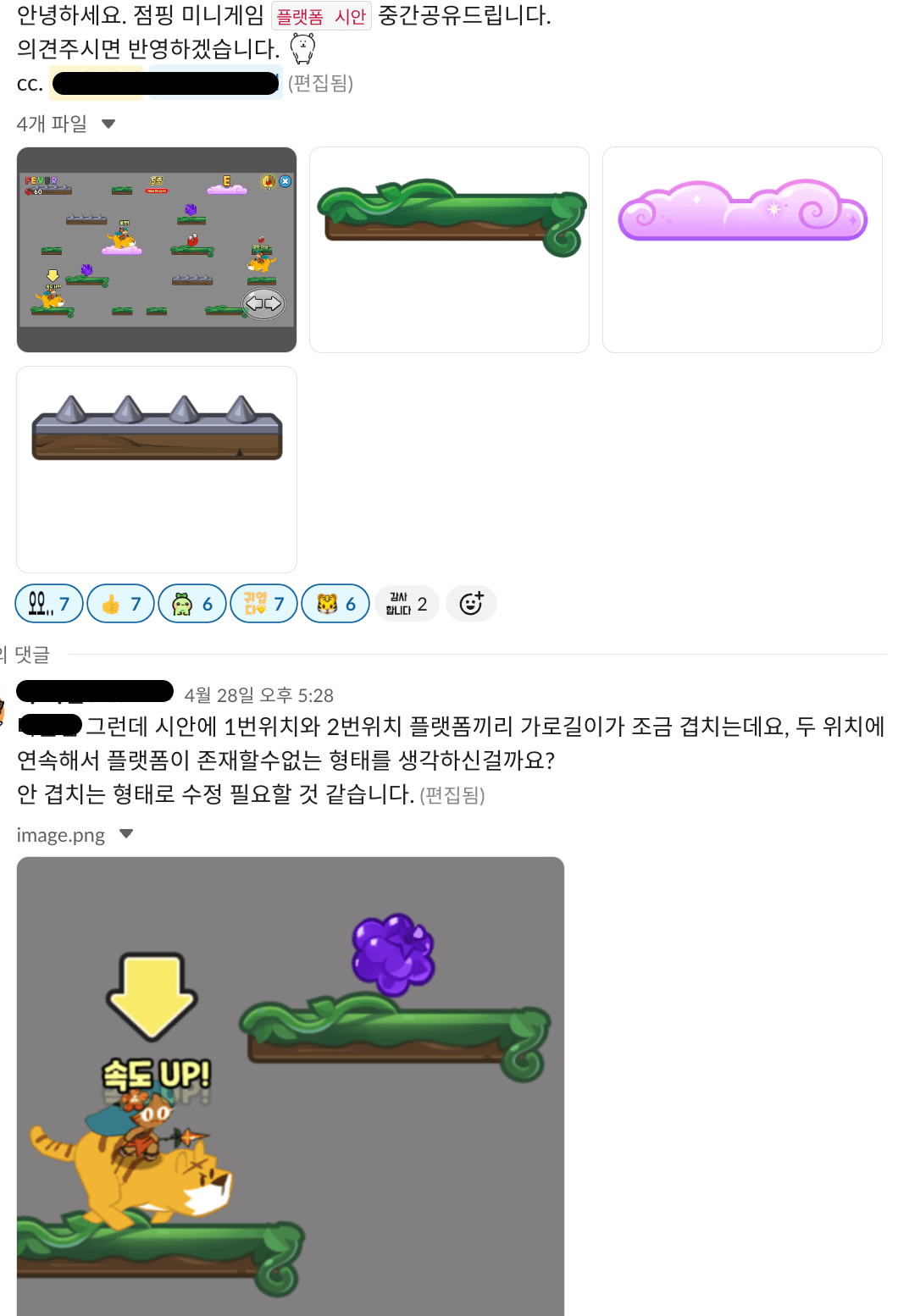Open the spiked platform image
This screenshot has width=898, height=1316.
(x=157, y=468)
